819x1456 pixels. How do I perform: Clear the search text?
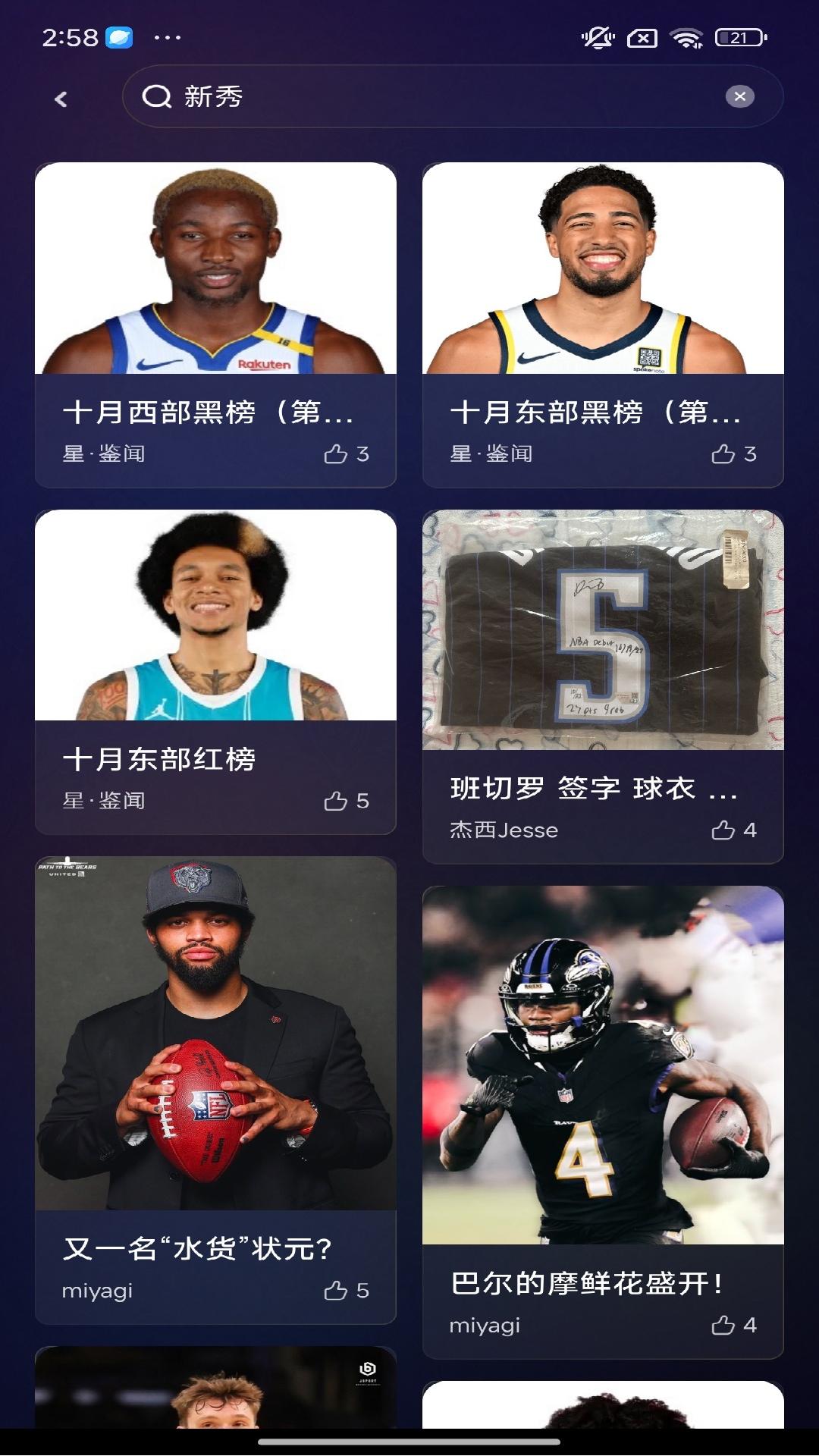pos(739,96)
